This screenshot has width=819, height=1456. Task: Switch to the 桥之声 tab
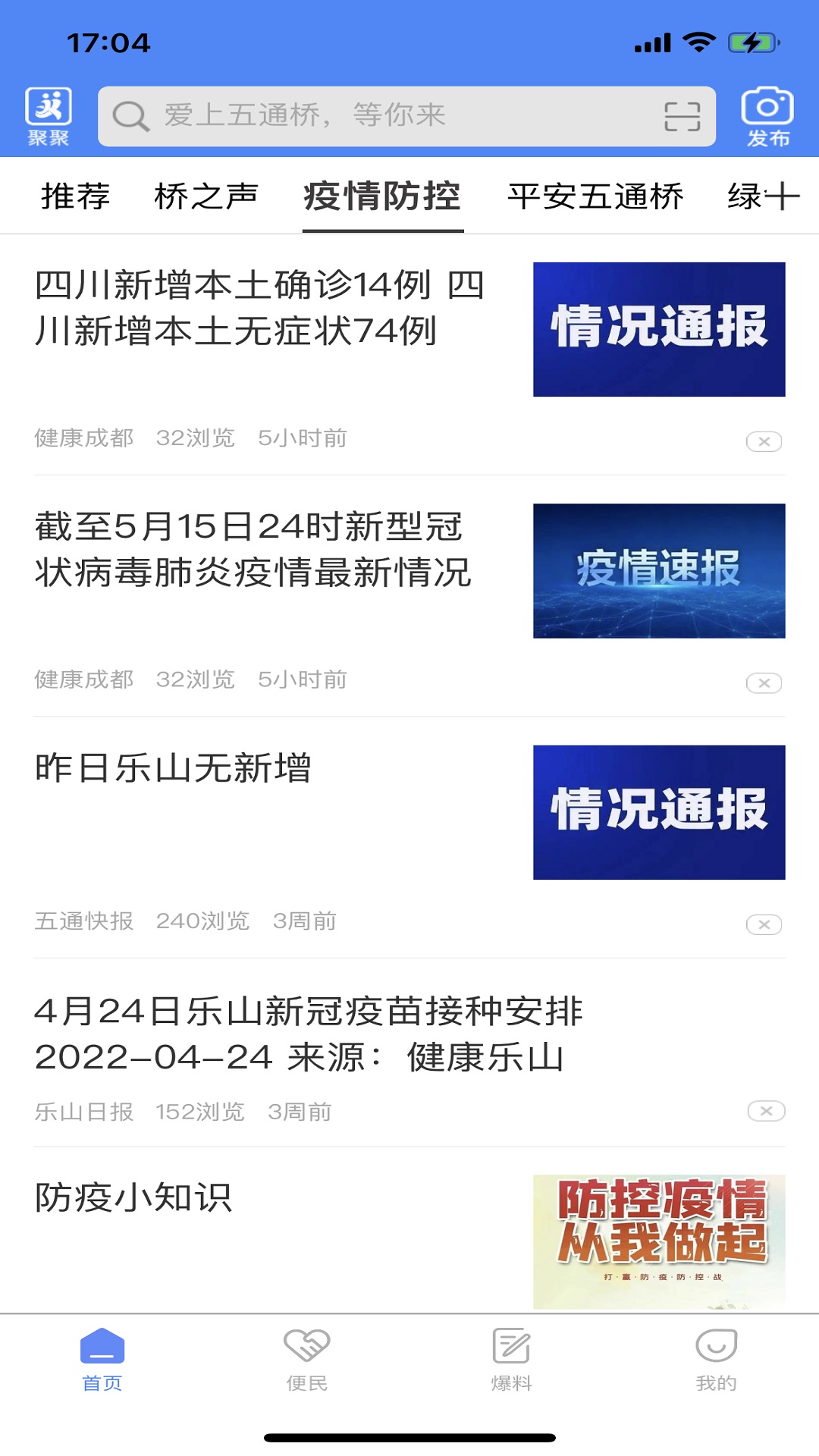(206, 195)
